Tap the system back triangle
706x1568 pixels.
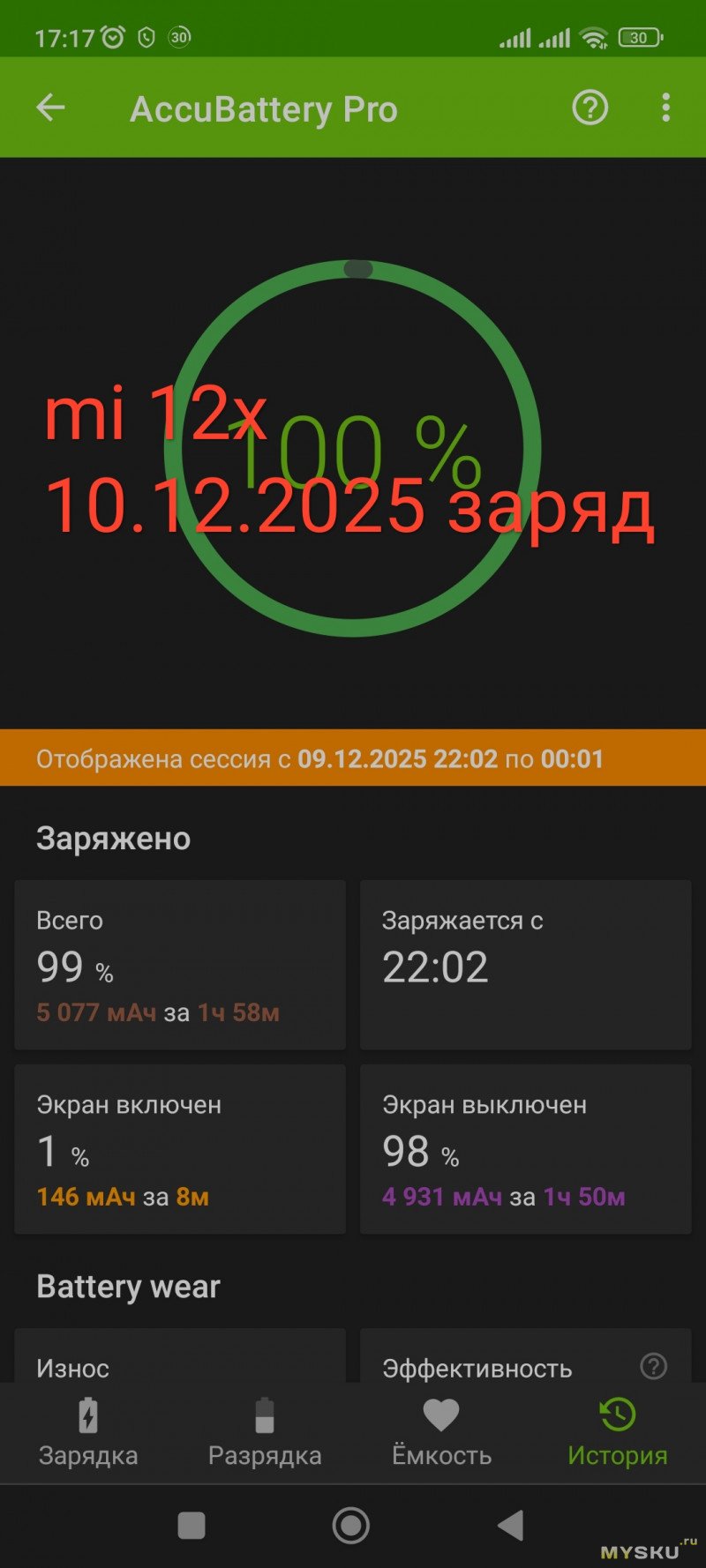(x=511, y=1525)
